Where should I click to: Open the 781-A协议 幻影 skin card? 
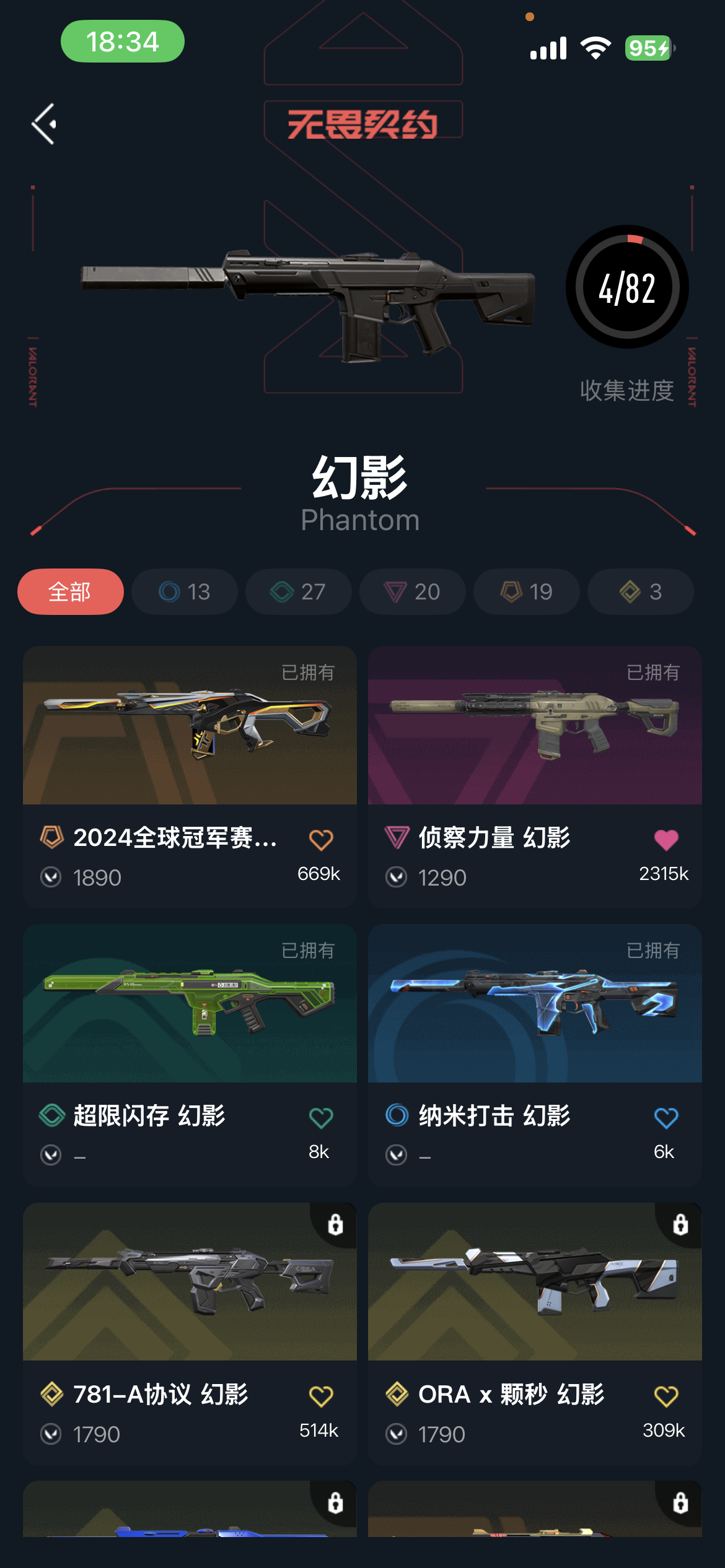coord(190,1333)
